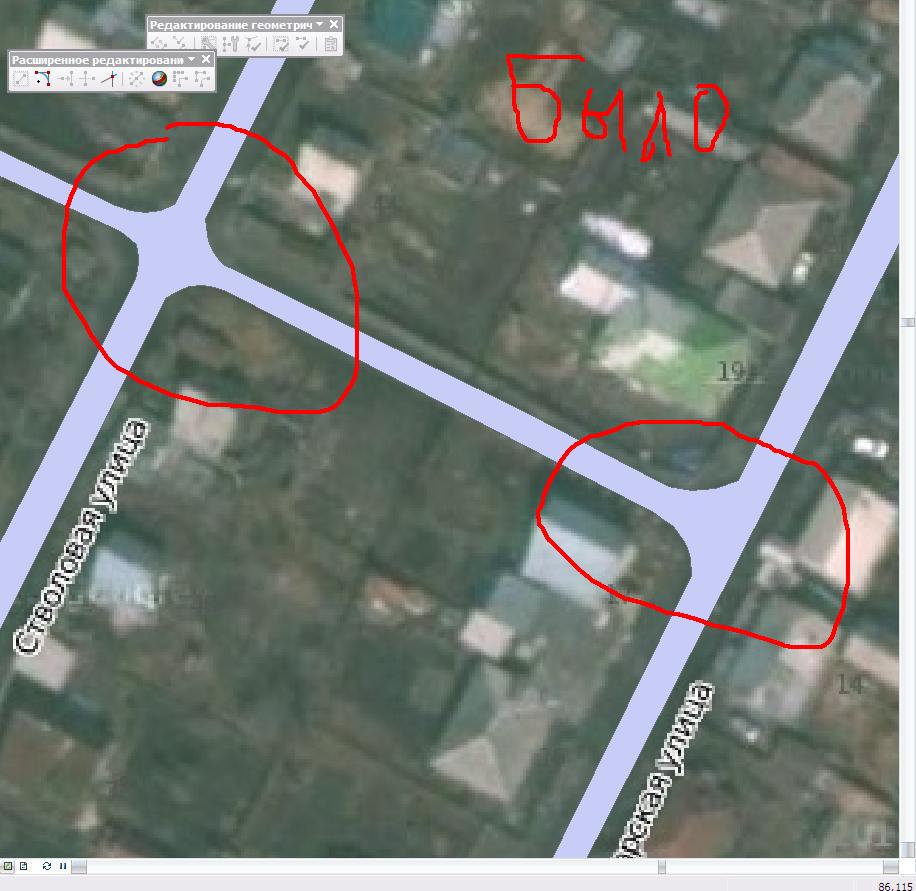Open Расширенное редактирование toolbar options dropdown
916x891 pixels.
pos(192,59)
